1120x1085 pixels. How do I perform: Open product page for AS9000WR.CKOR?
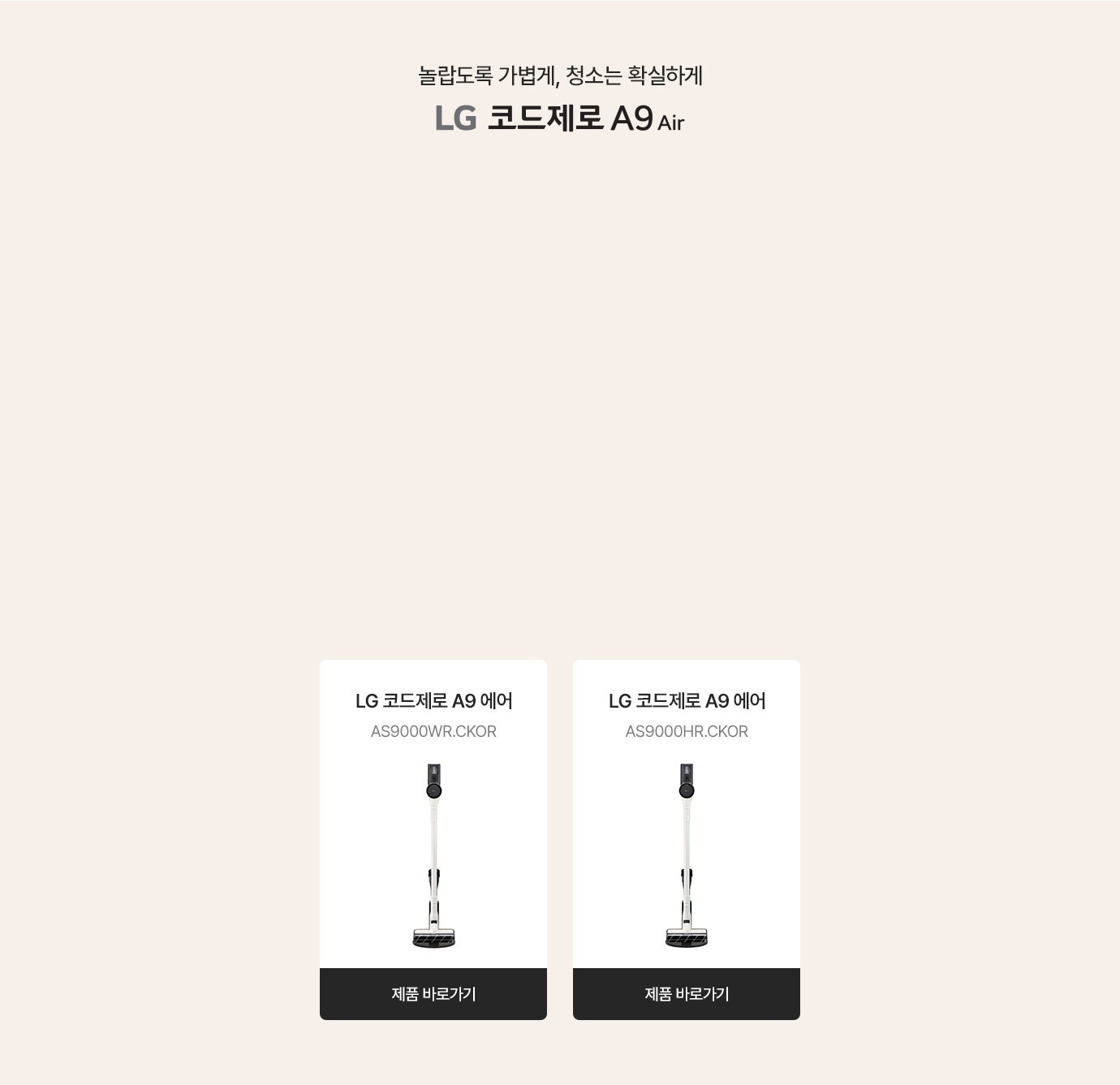(x=433, y=993)
